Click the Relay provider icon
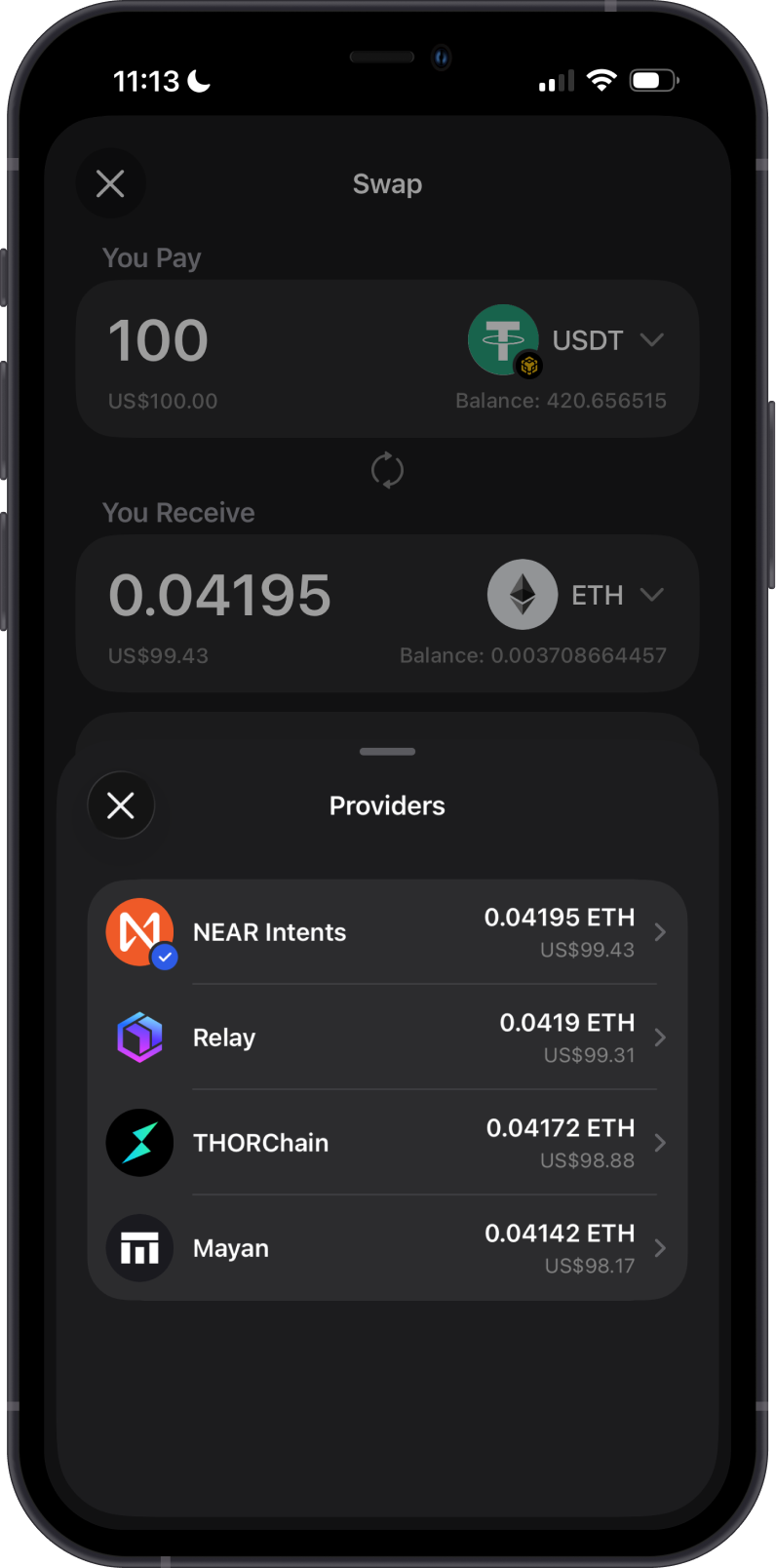 point(139,1038)
